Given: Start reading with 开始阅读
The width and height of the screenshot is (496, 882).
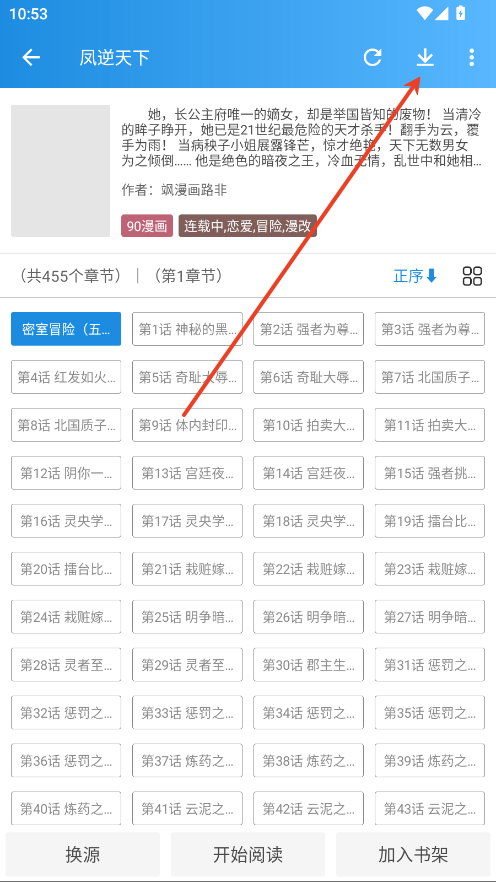Looking at the screenshot, I should click(248, 855).
